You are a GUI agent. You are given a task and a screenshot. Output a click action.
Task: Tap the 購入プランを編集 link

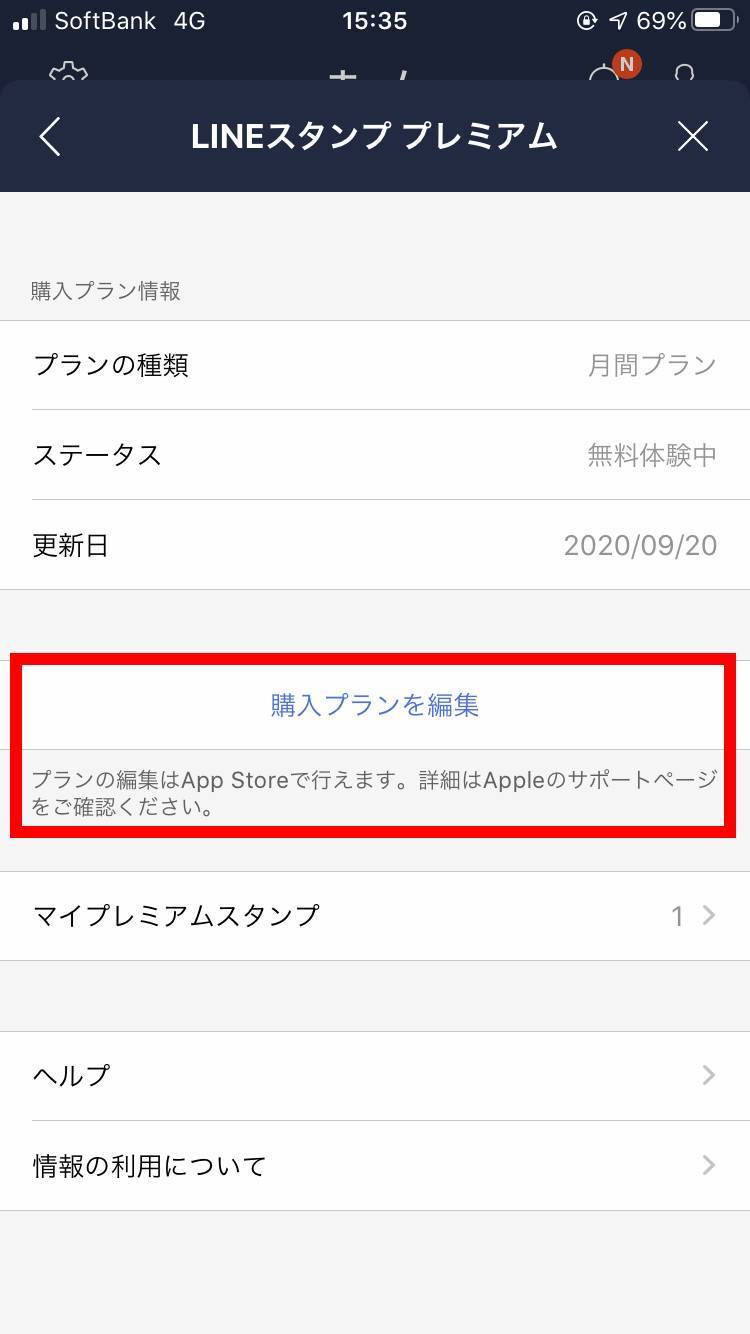pos(374,705)
